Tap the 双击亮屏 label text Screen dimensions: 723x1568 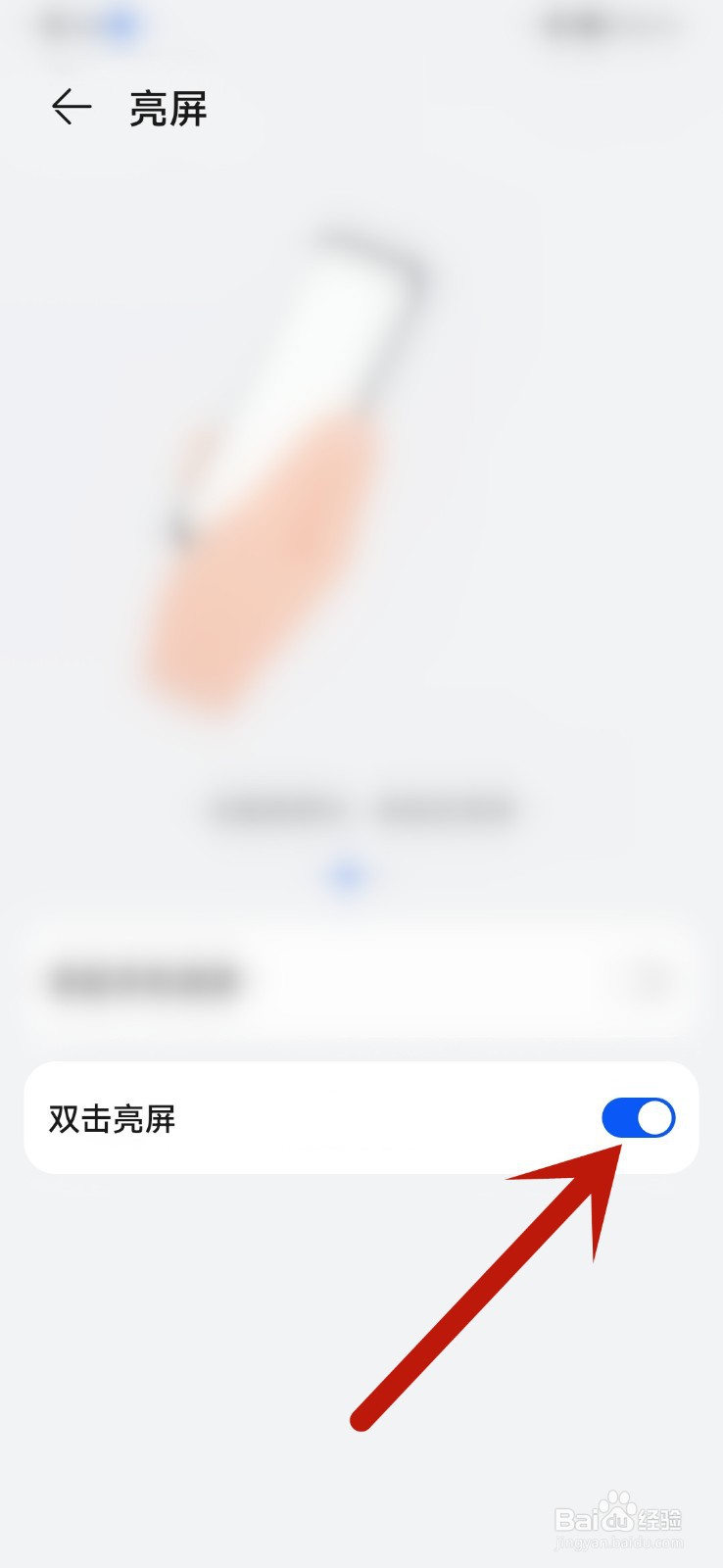point(111,1119)
